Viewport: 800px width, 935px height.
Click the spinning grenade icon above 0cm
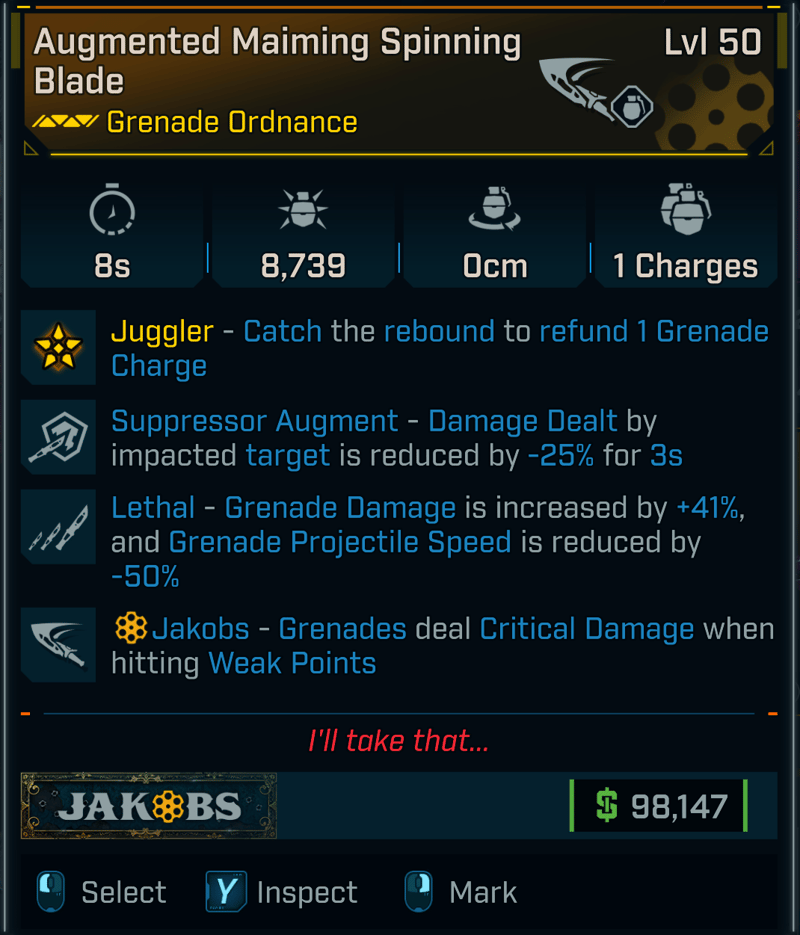493,210
